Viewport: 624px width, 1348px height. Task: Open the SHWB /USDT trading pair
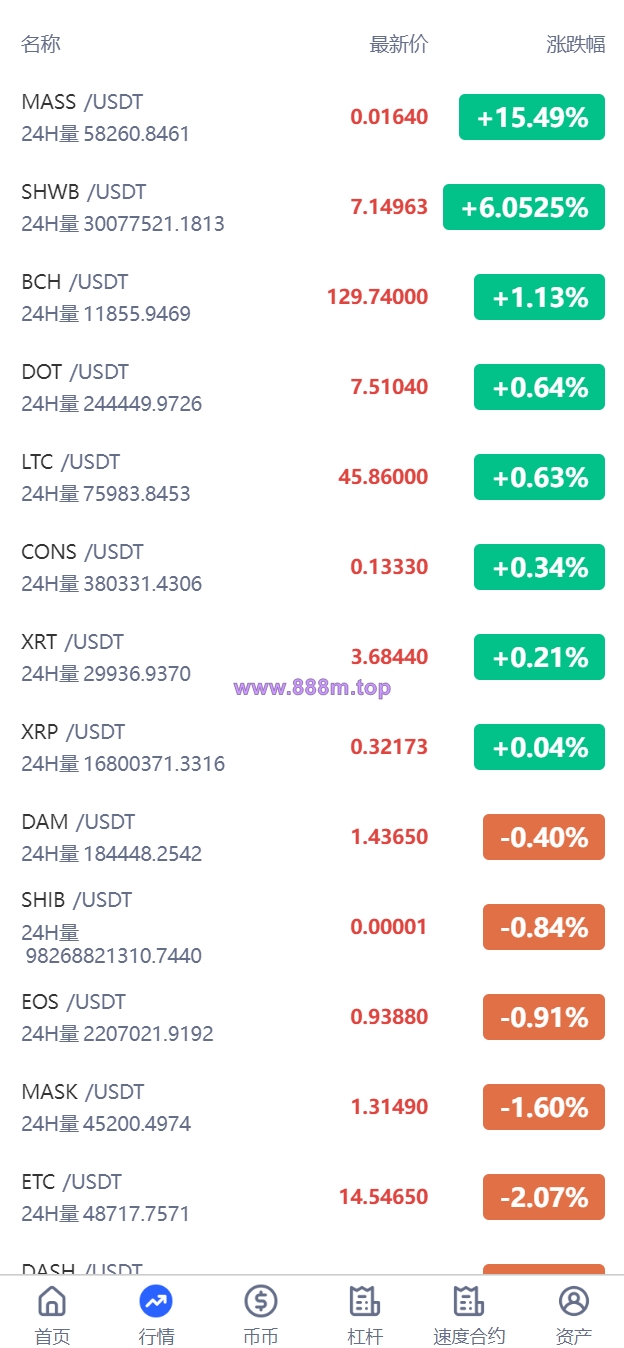point(312,207)
